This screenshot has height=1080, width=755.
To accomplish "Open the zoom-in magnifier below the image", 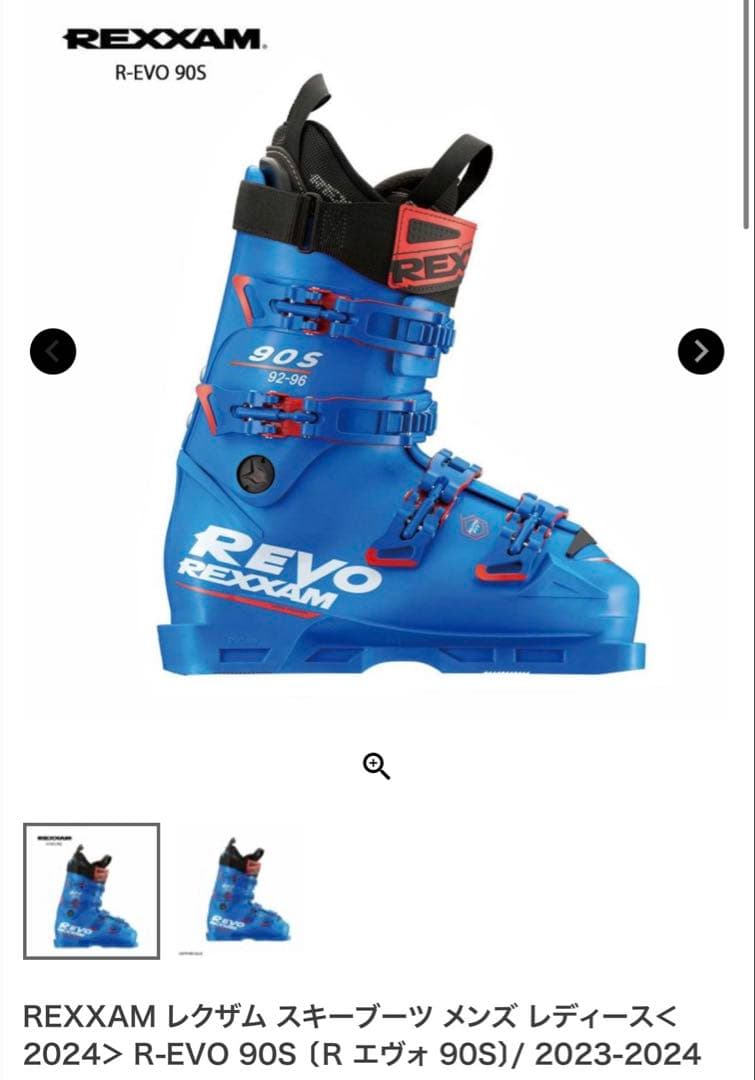I will pyautogui.click(x=377, y=765).
